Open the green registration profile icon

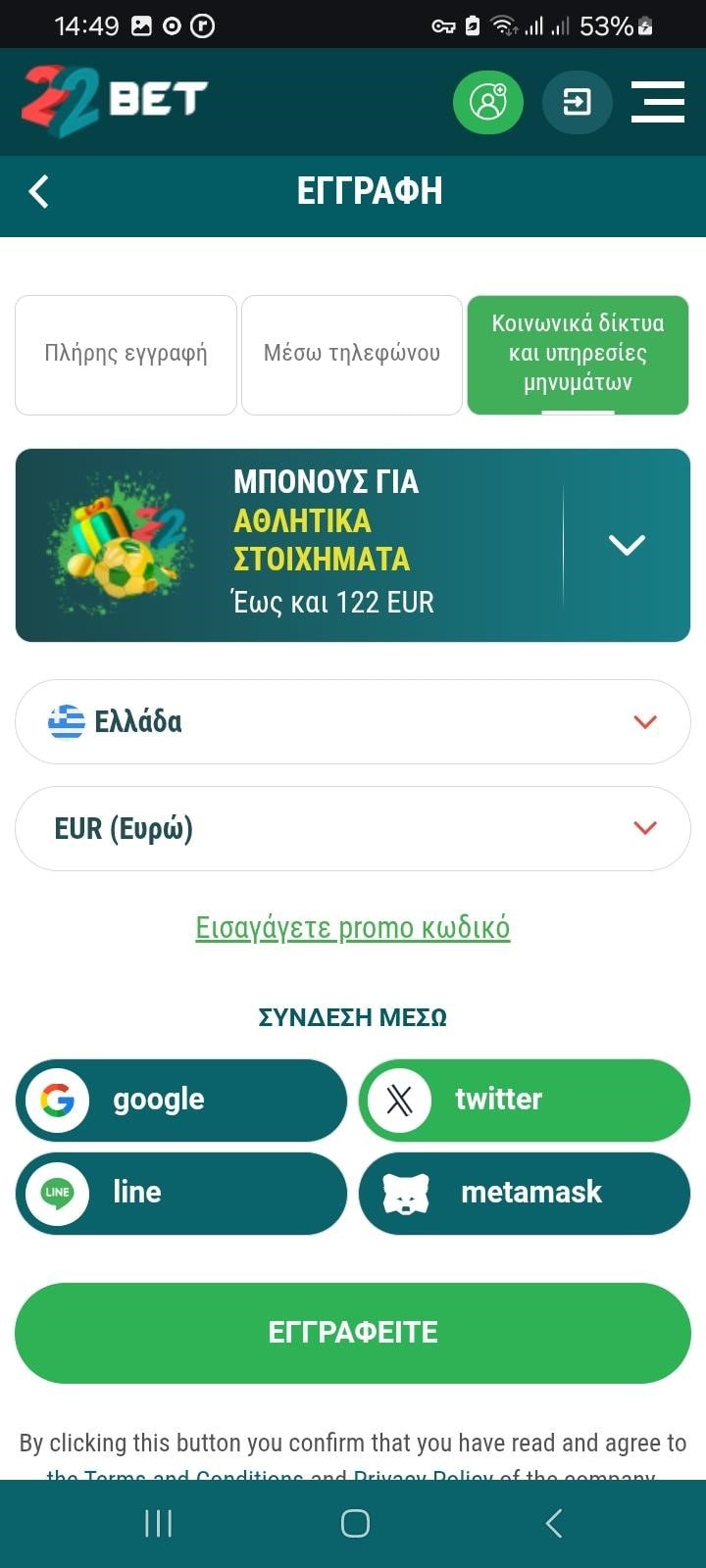[x=487, y=102]
